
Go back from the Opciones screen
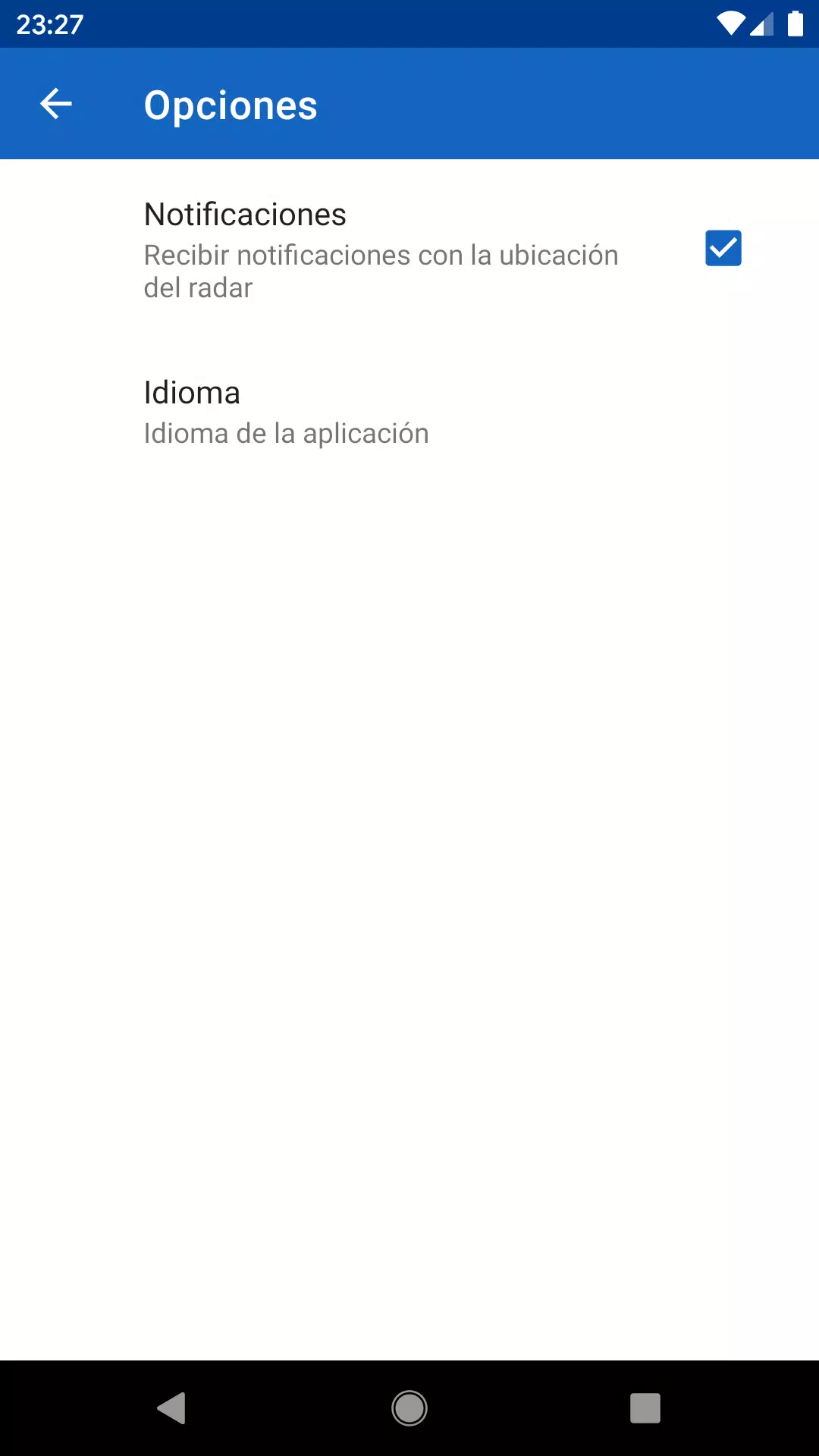tap(55, 104)
